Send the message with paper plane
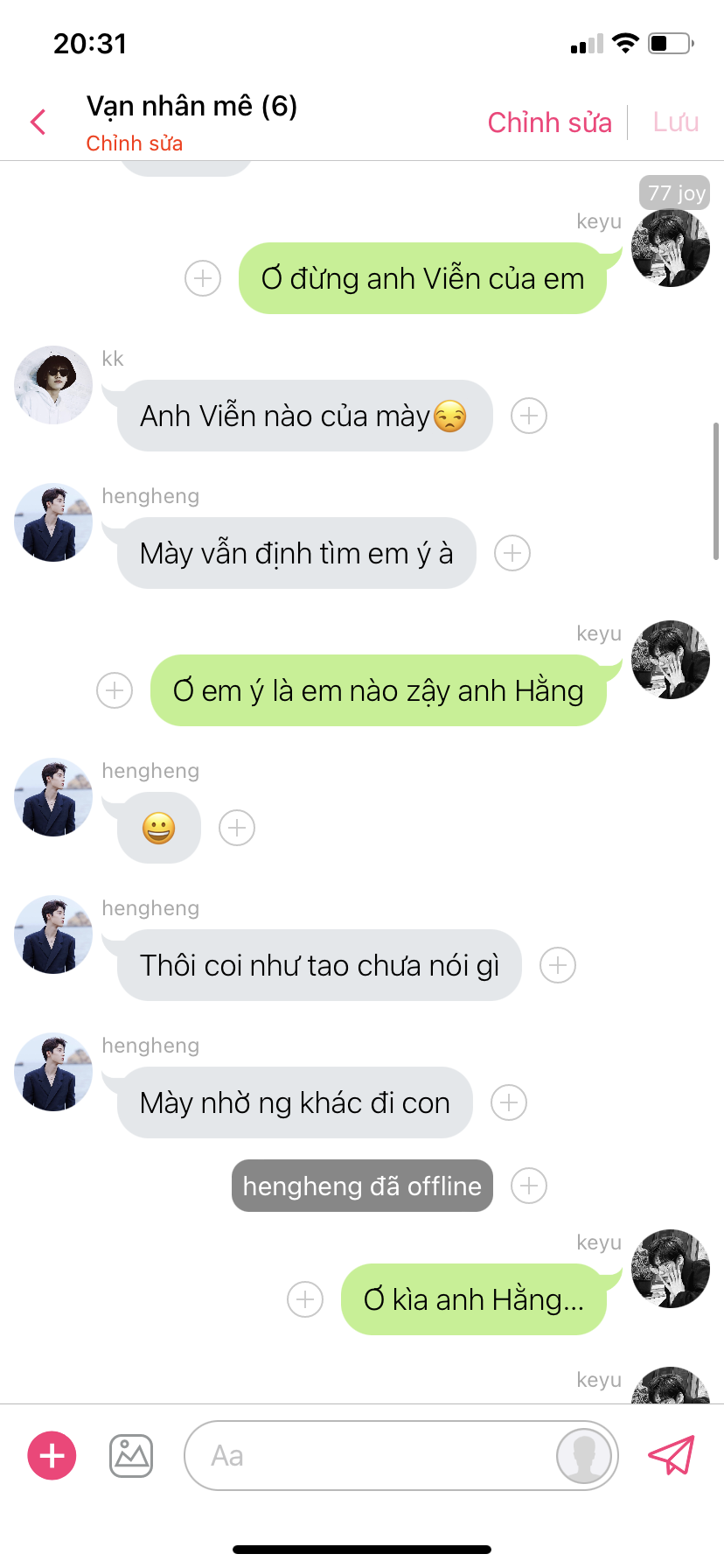The image size is (724, 1568). pos(671,1456)
